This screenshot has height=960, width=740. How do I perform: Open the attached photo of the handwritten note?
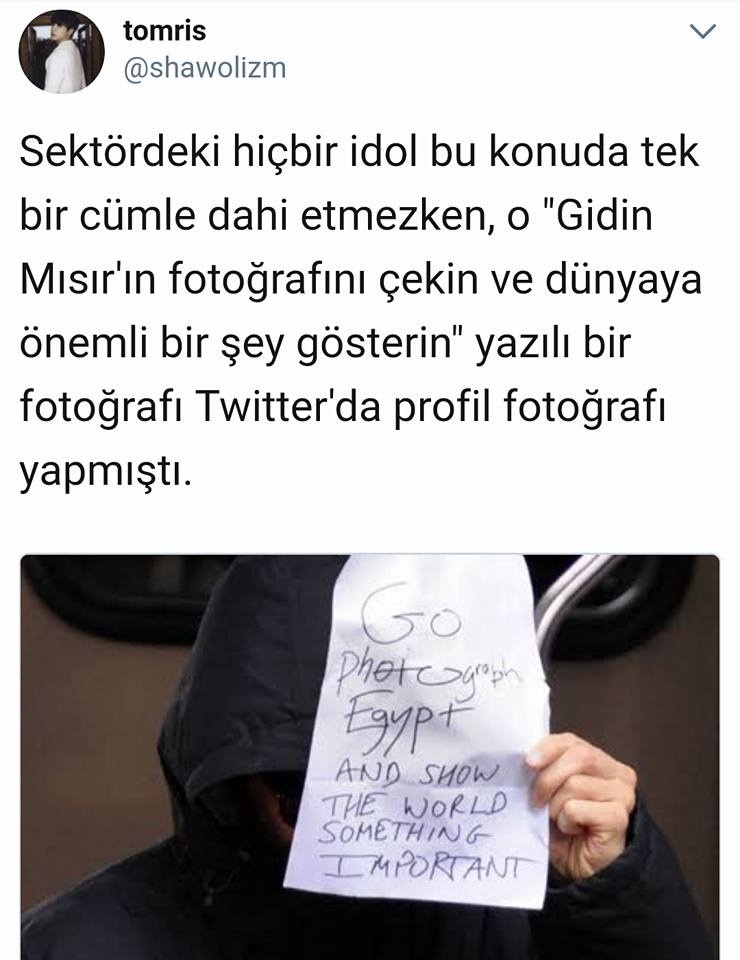pyautogui.click(x=370, y=757)
